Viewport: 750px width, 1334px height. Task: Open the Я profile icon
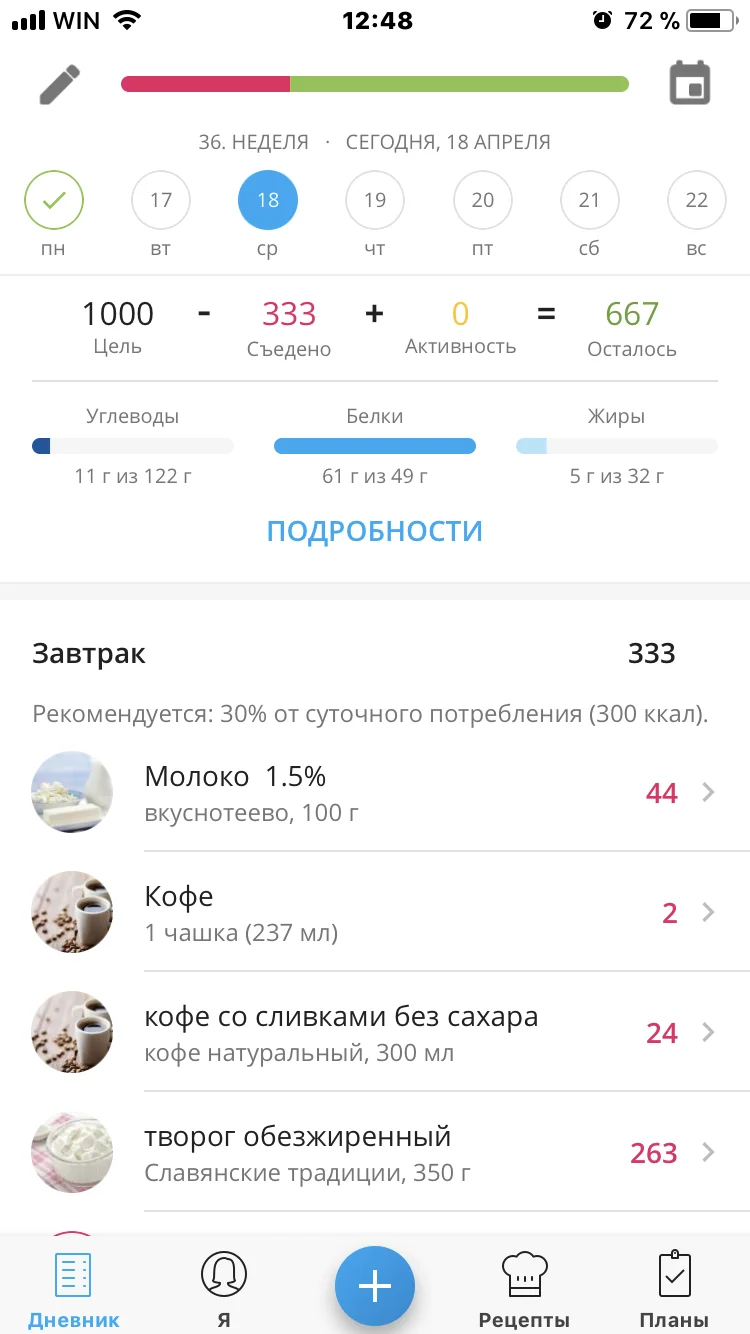224,1272
